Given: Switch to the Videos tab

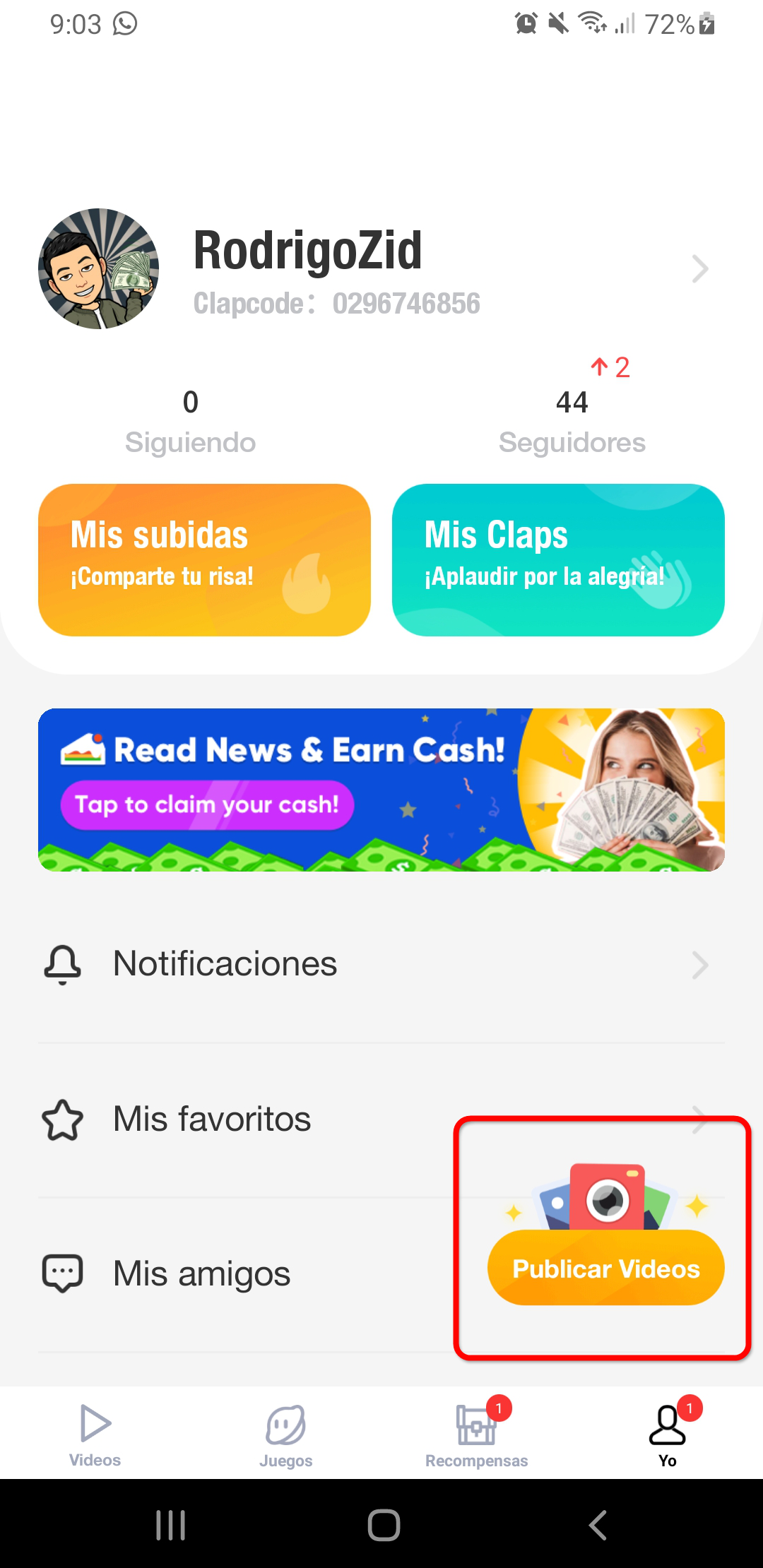Looking at the screenshot, I should tap(95, 1435).
